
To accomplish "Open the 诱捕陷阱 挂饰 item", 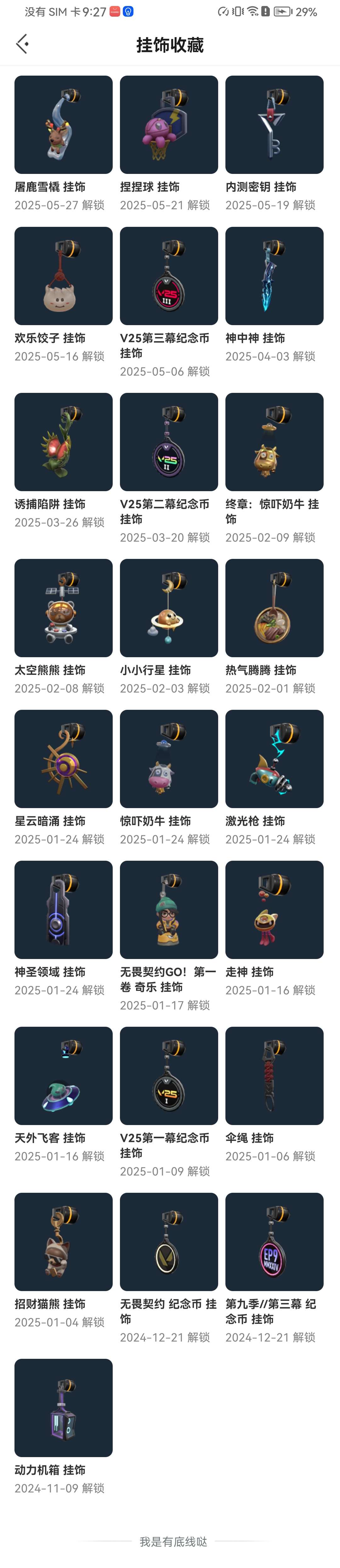I will tap(63, 442).
